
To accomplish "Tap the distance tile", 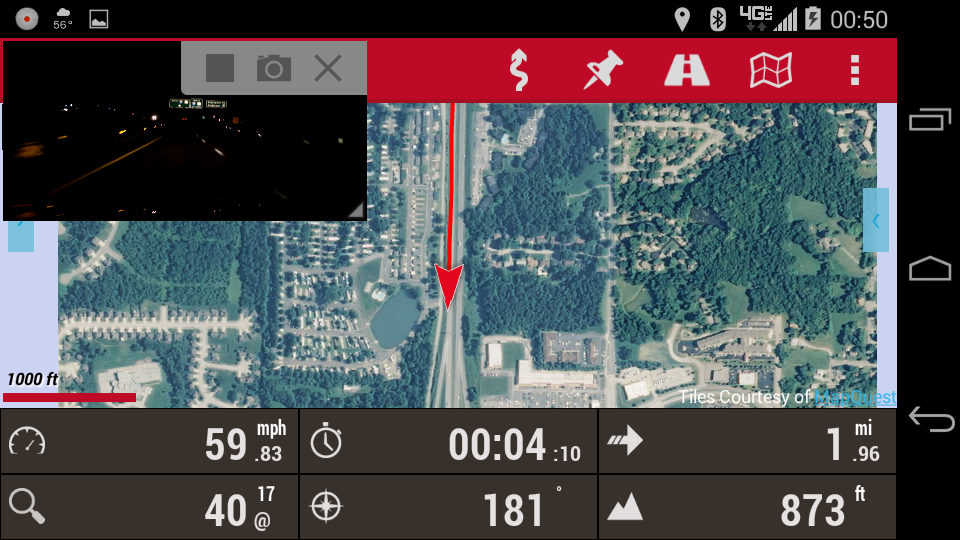I will point(746,441).
